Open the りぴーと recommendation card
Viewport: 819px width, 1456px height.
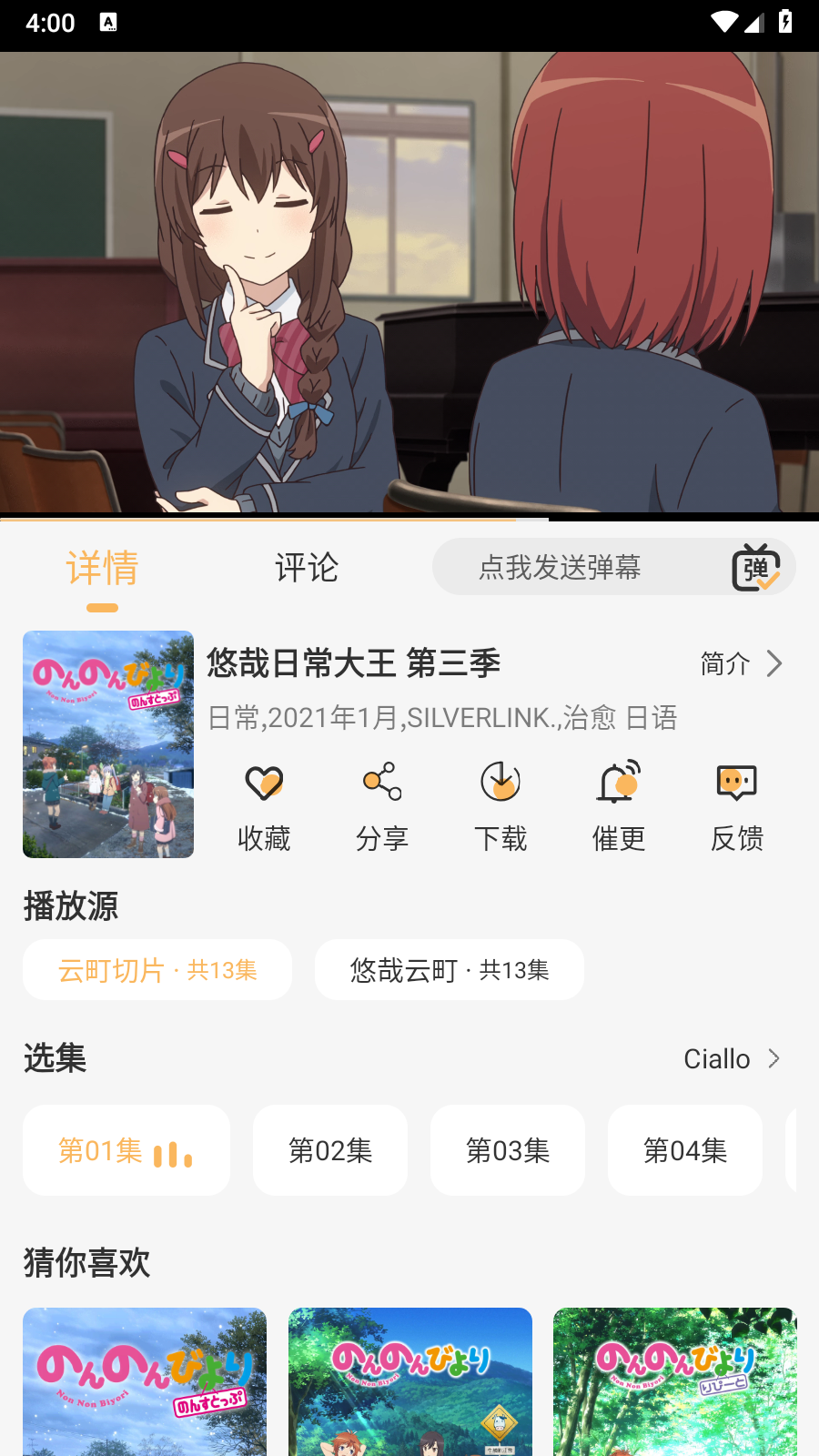(x=675, y=1381)
